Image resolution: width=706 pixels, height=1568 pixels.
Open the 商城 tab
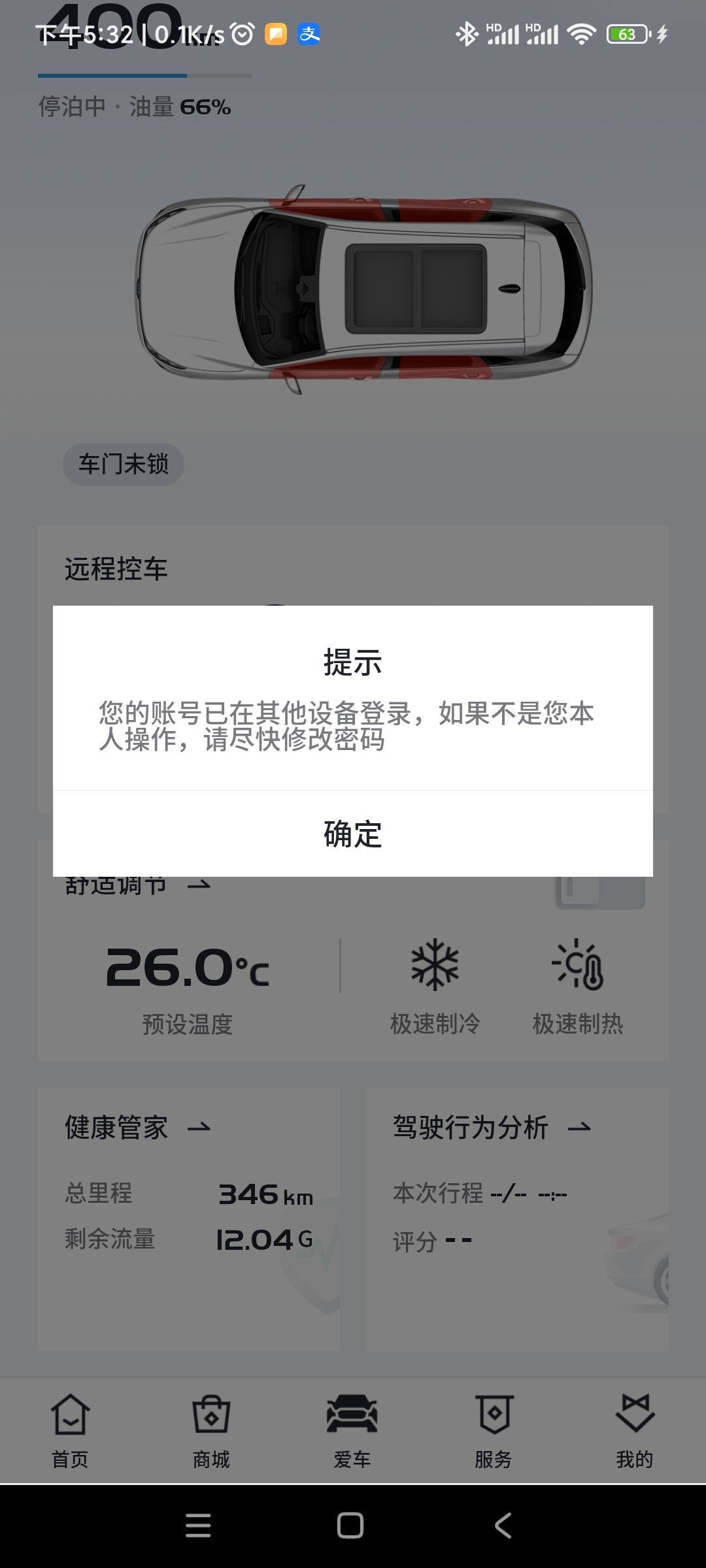211,1431
